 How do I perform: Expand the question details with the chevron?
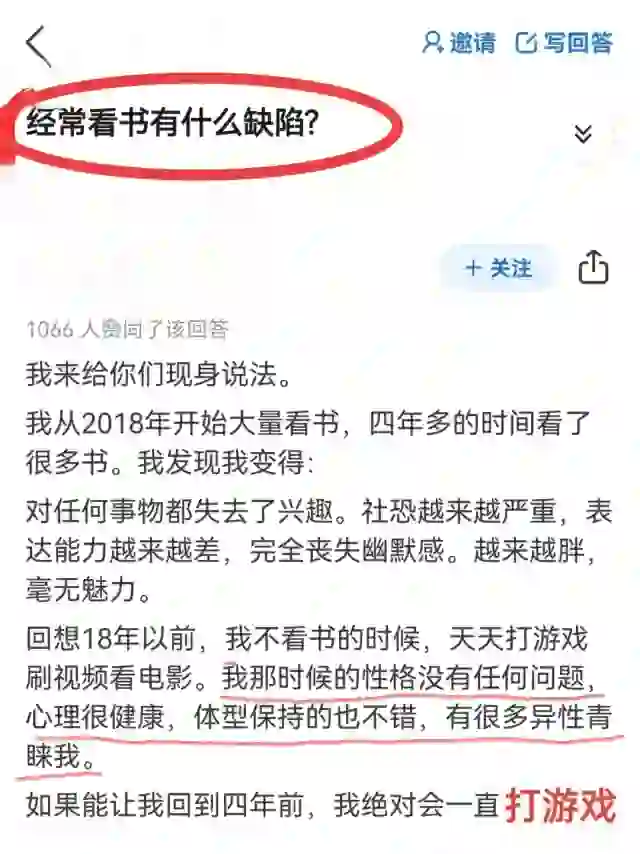coord(583,134)
